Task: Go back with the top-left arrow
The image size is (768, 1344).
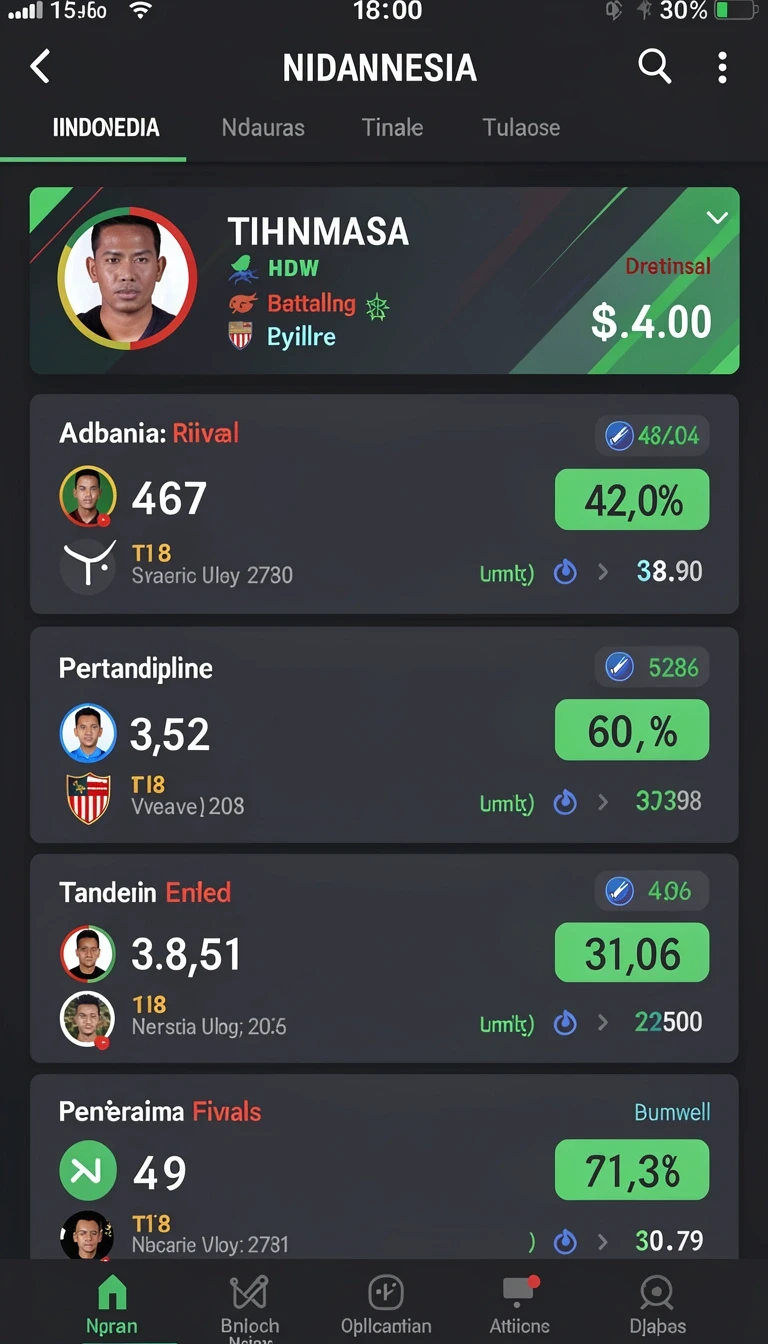Action: point(40,67)
